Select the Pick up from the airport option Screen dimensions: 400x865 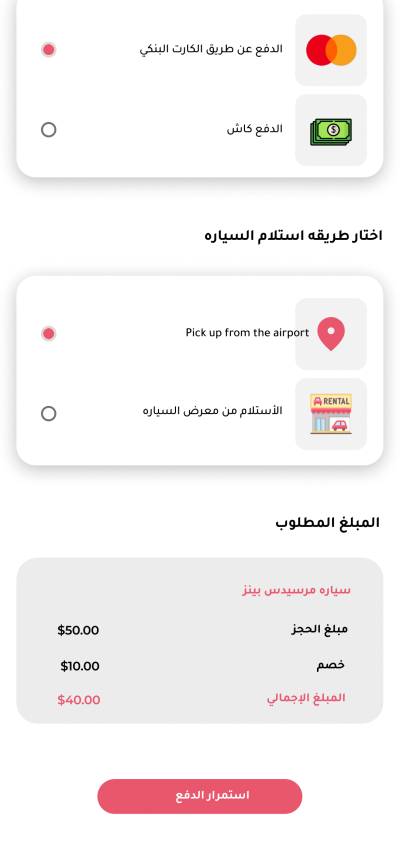click(x=49, y=334)
